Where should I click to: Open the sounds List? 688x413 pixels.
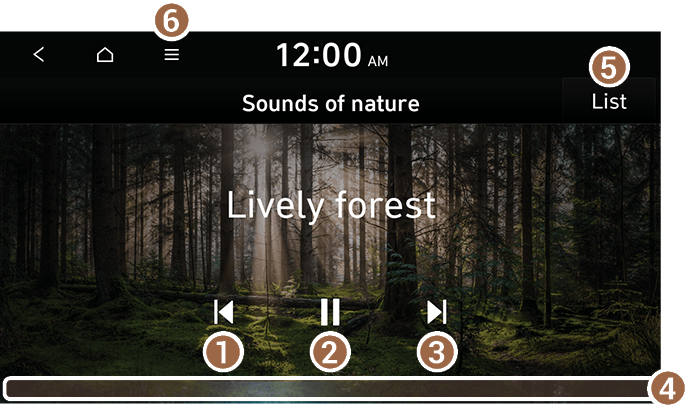608,102
